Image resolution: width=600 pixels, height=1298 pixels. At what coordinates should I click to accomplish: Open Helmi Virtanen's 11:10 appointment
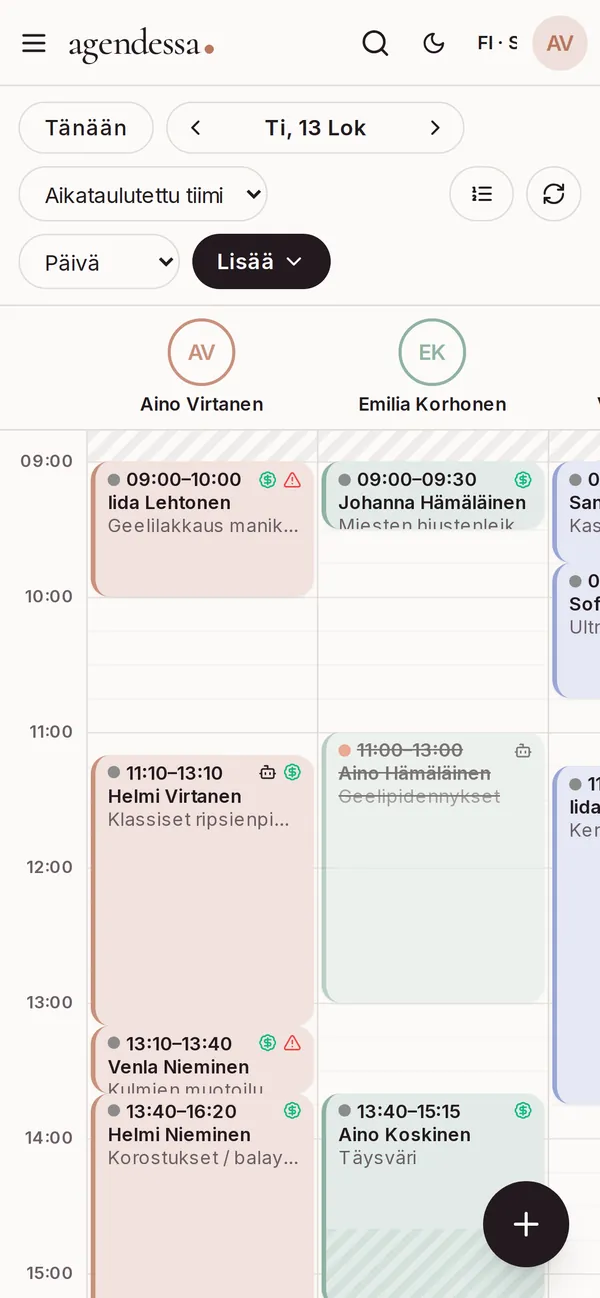click(x=203, y=890)
